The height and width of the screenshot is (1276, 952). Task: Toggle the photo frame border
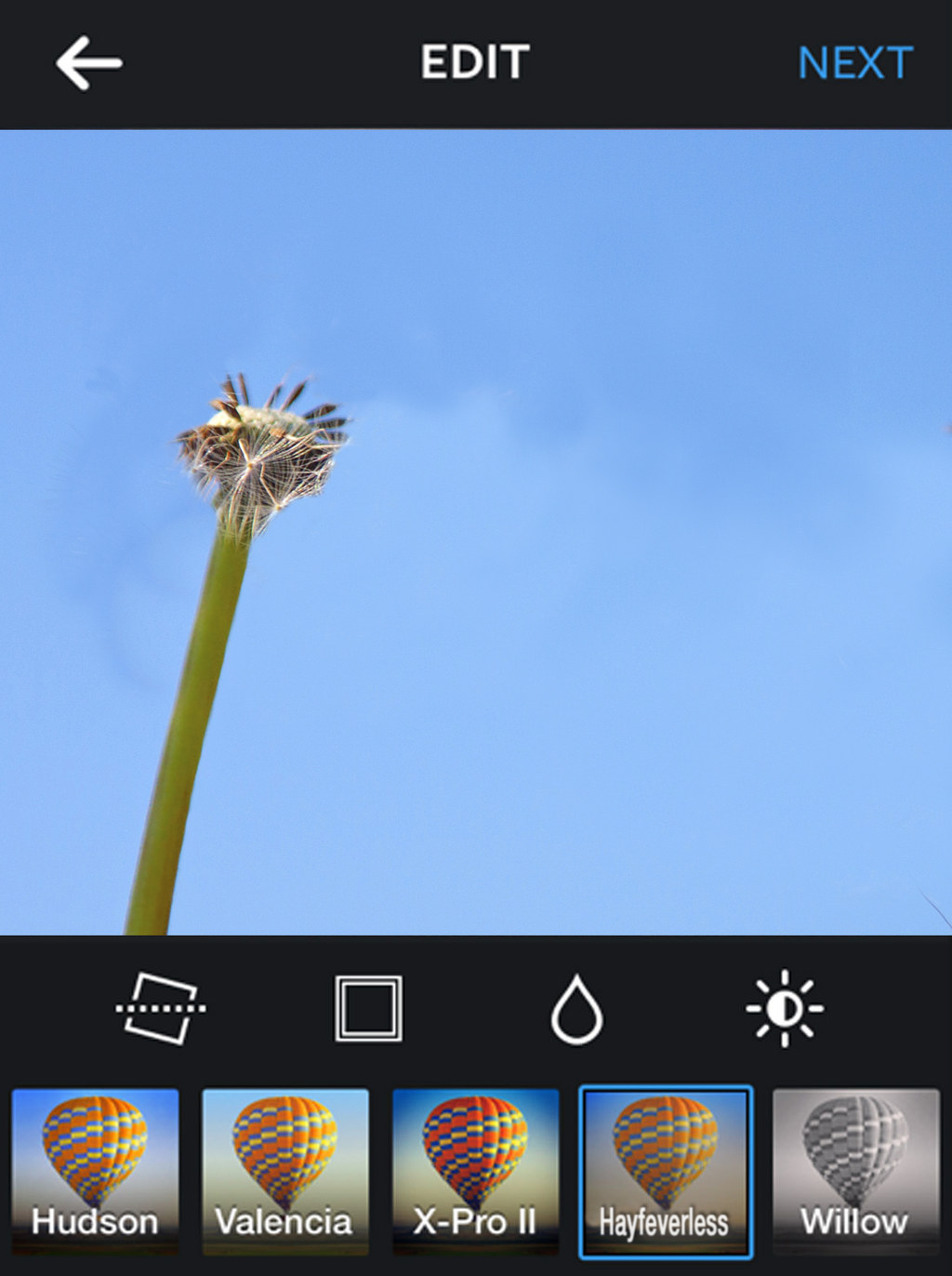coord(369,1008)
